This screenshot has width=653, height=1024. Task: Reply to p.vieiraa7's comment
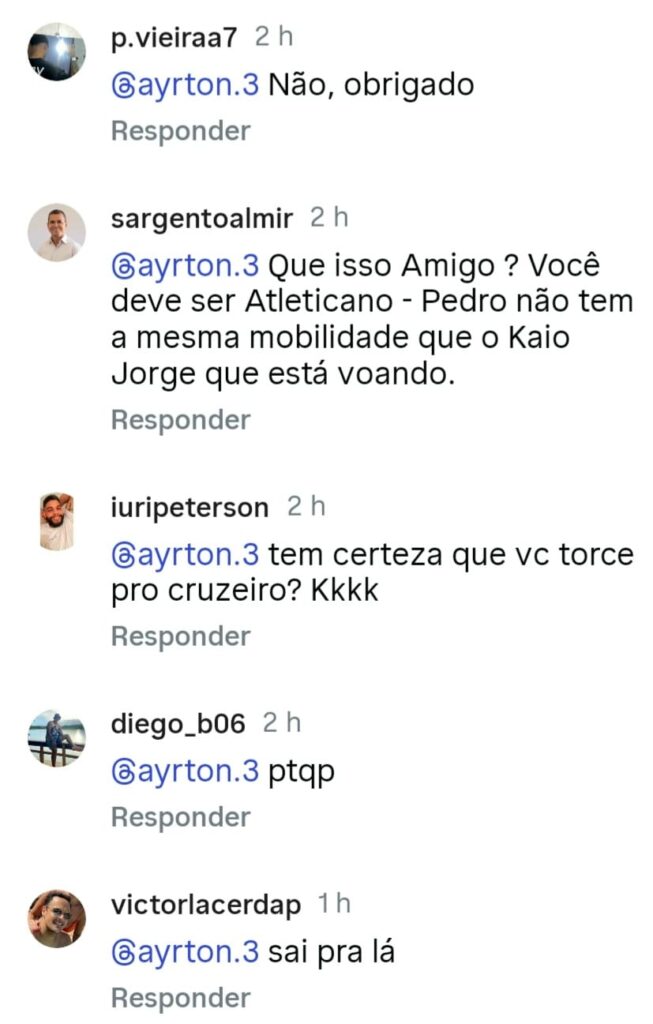(x=180, y=131)
